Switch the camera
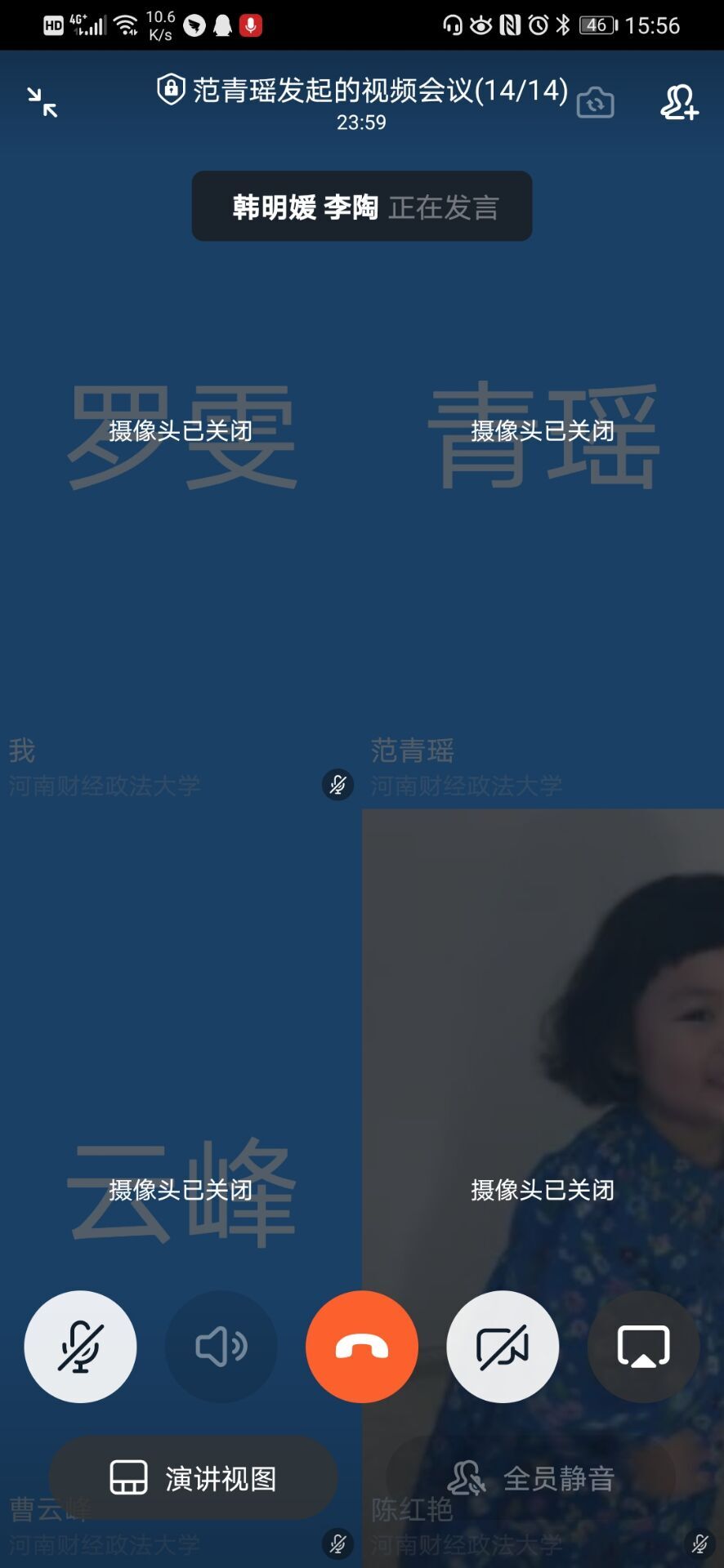 (x=595, y=103)
